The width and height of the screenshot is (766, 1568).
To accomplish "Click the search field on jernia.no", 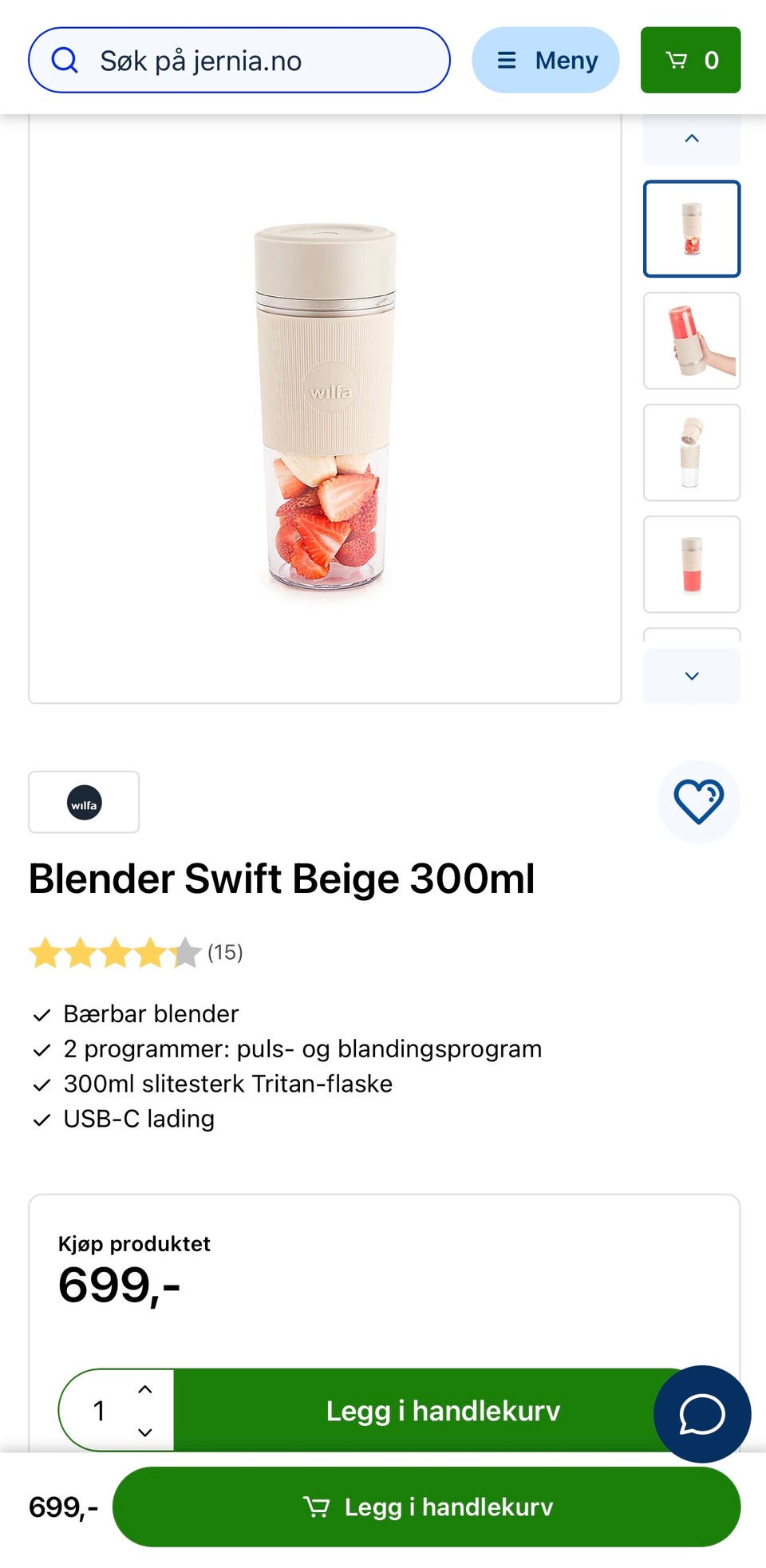I will click(x=239, y=59).
